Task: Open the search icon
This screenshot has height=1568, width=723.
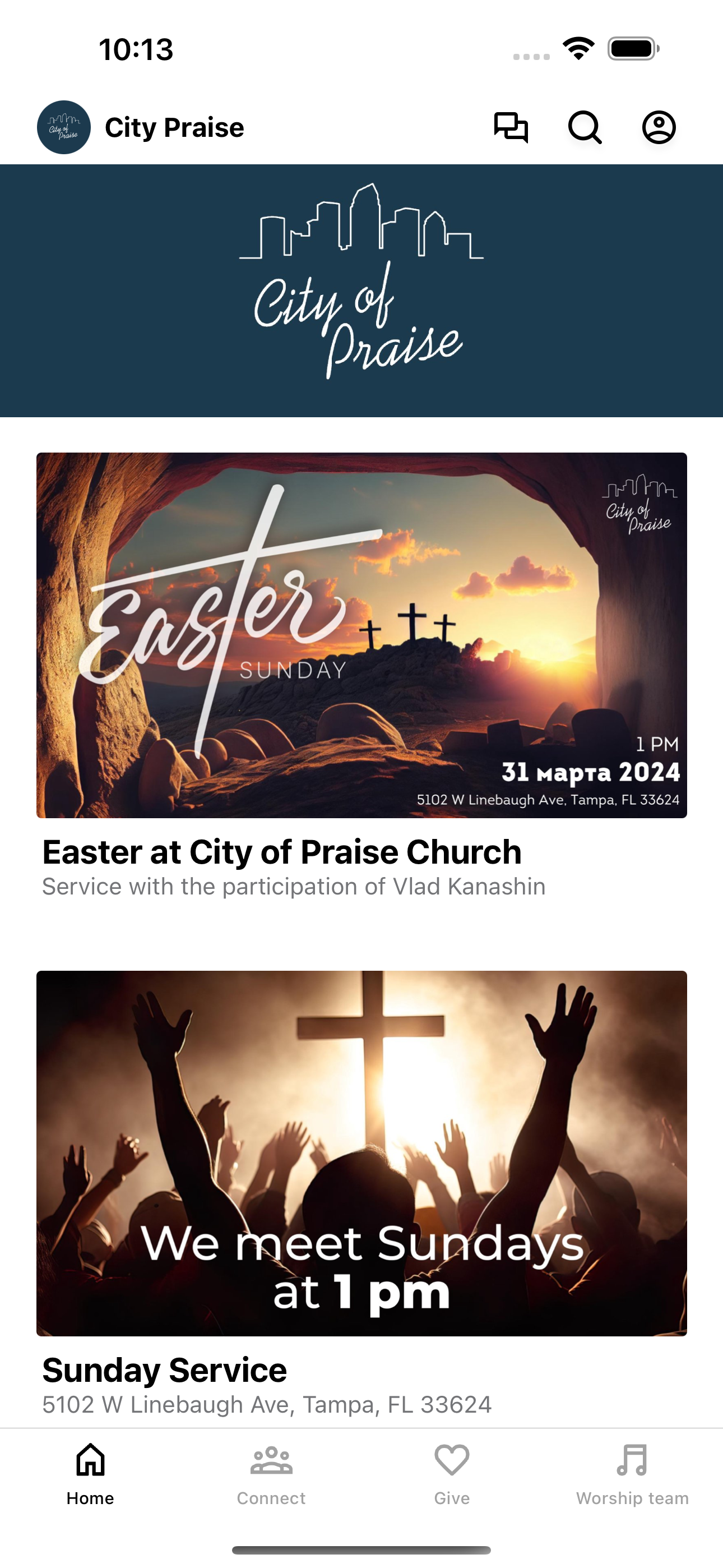Action: pyautogui.click(x=586, y=128)
